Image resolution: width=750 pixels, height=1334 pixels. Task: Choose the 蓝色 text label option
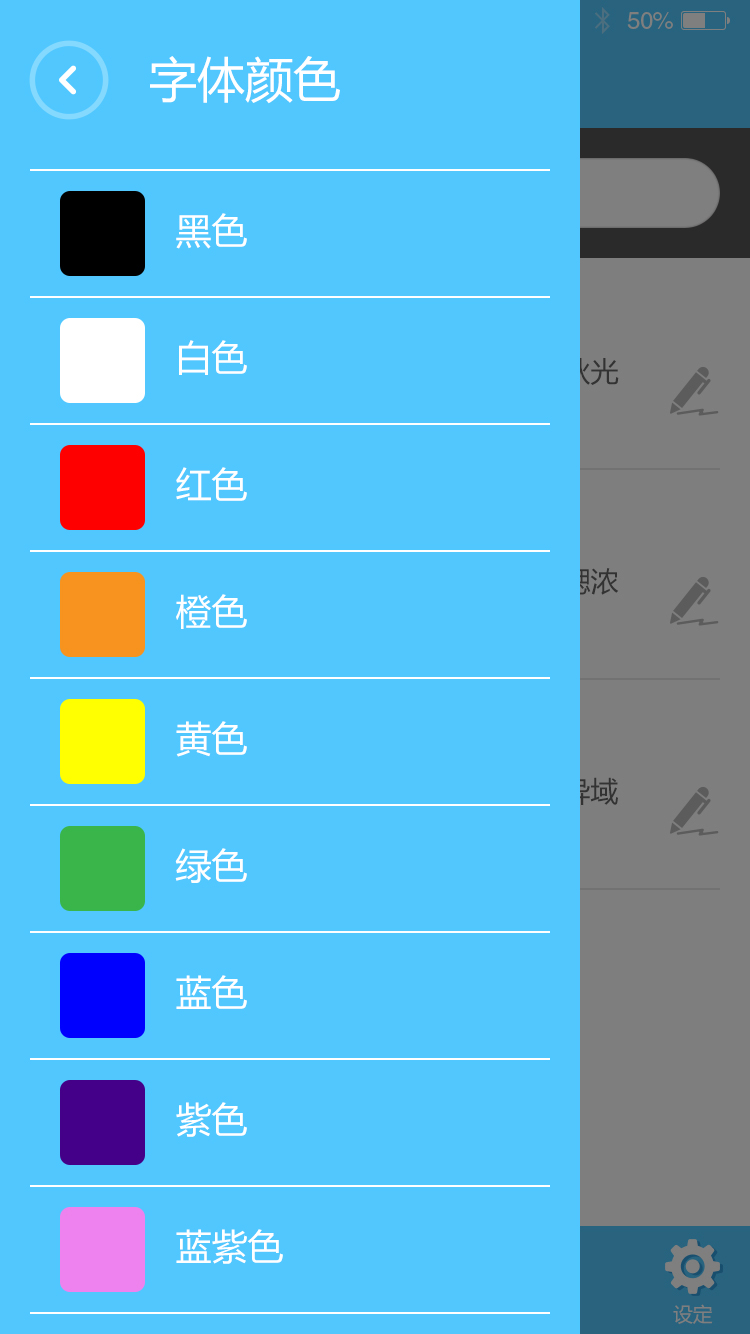[x=210, y=995]
